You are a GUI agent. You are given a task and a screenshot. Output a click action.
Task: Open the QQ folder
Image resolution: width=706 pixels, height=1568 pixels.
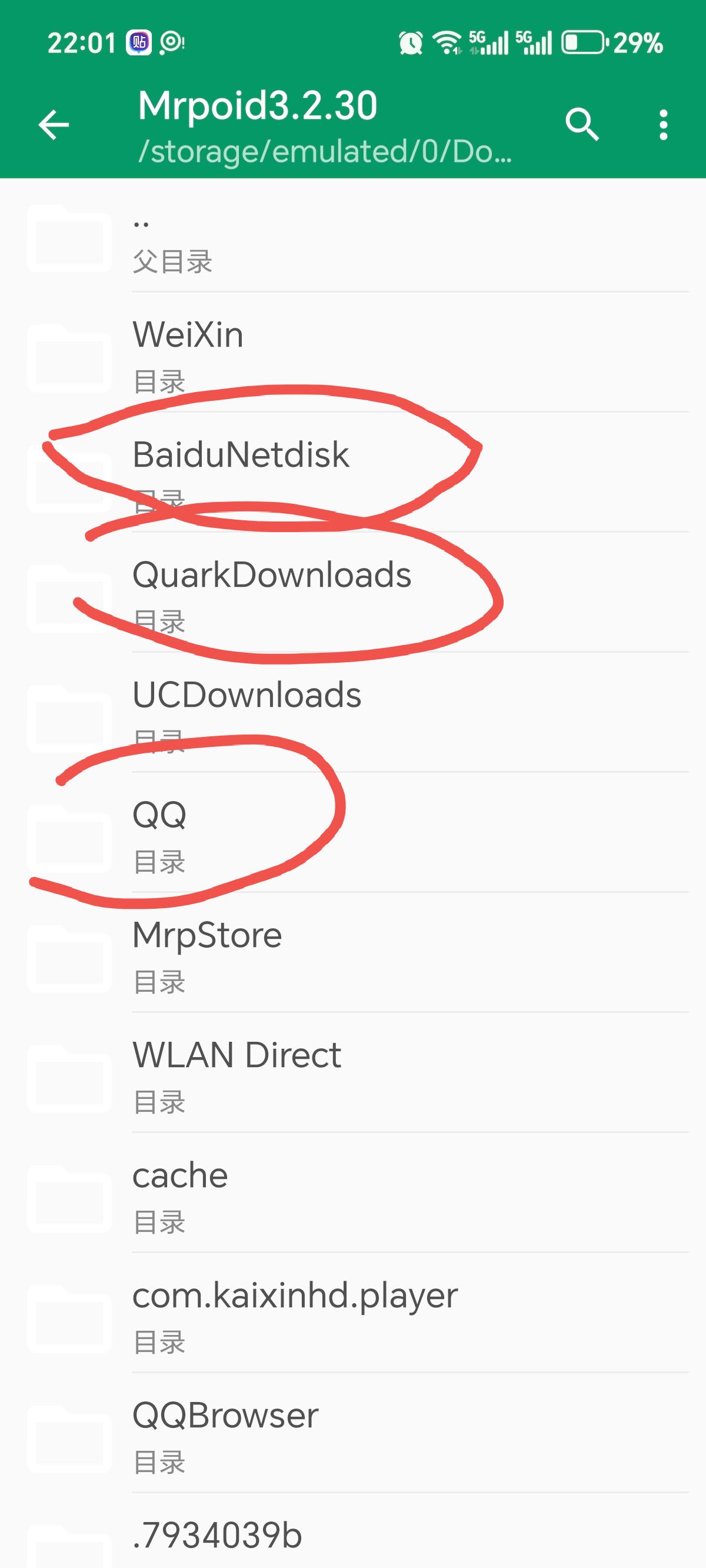click(x=353, y=835)
